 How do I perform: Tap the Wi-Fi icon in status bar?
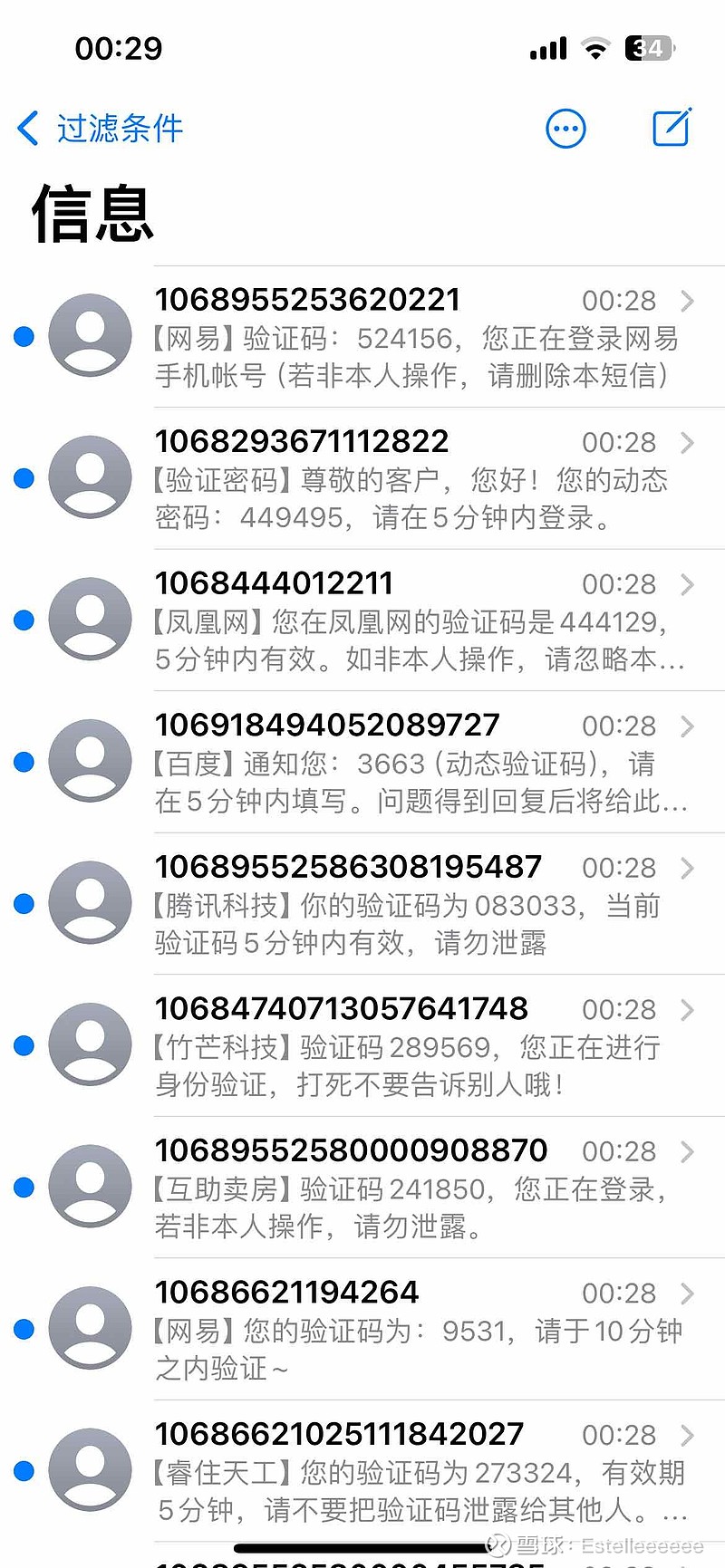[x=594, y=48]
